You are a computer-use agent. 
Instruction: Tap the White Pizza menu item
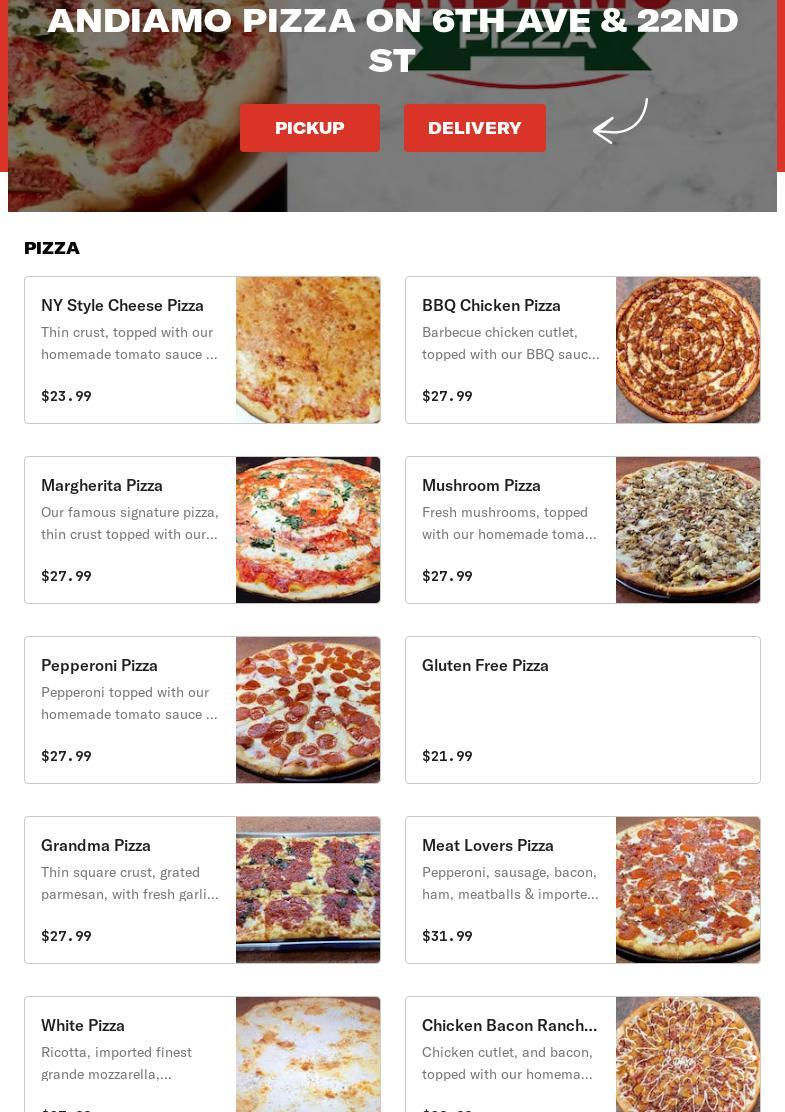click(202, 1055)
